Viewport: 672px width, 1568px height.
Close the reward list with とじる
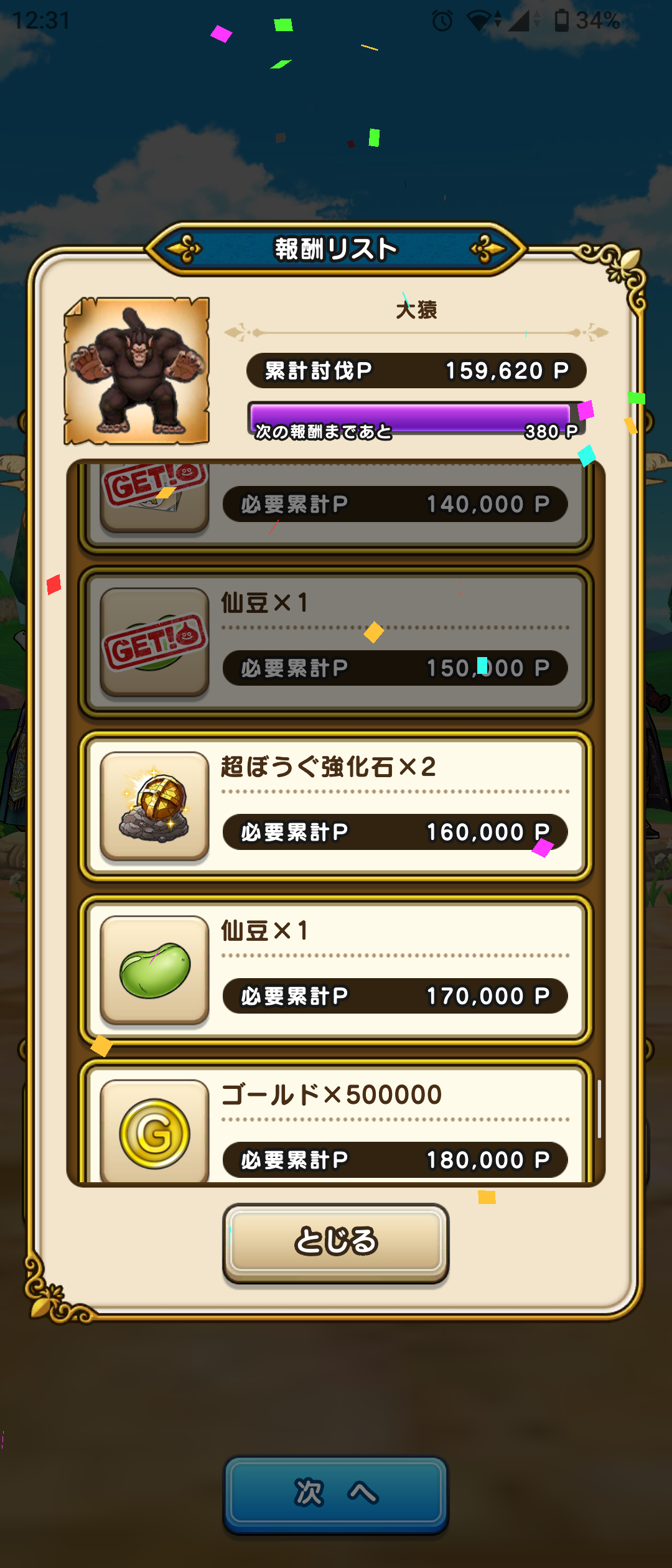click(336, 1241)
